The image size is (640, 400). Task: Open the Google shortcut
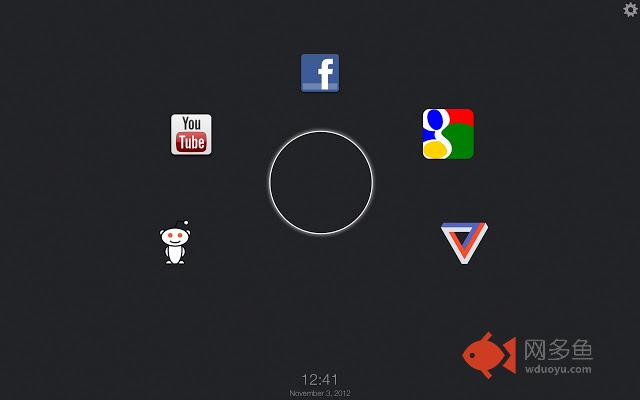coord(448,134)
